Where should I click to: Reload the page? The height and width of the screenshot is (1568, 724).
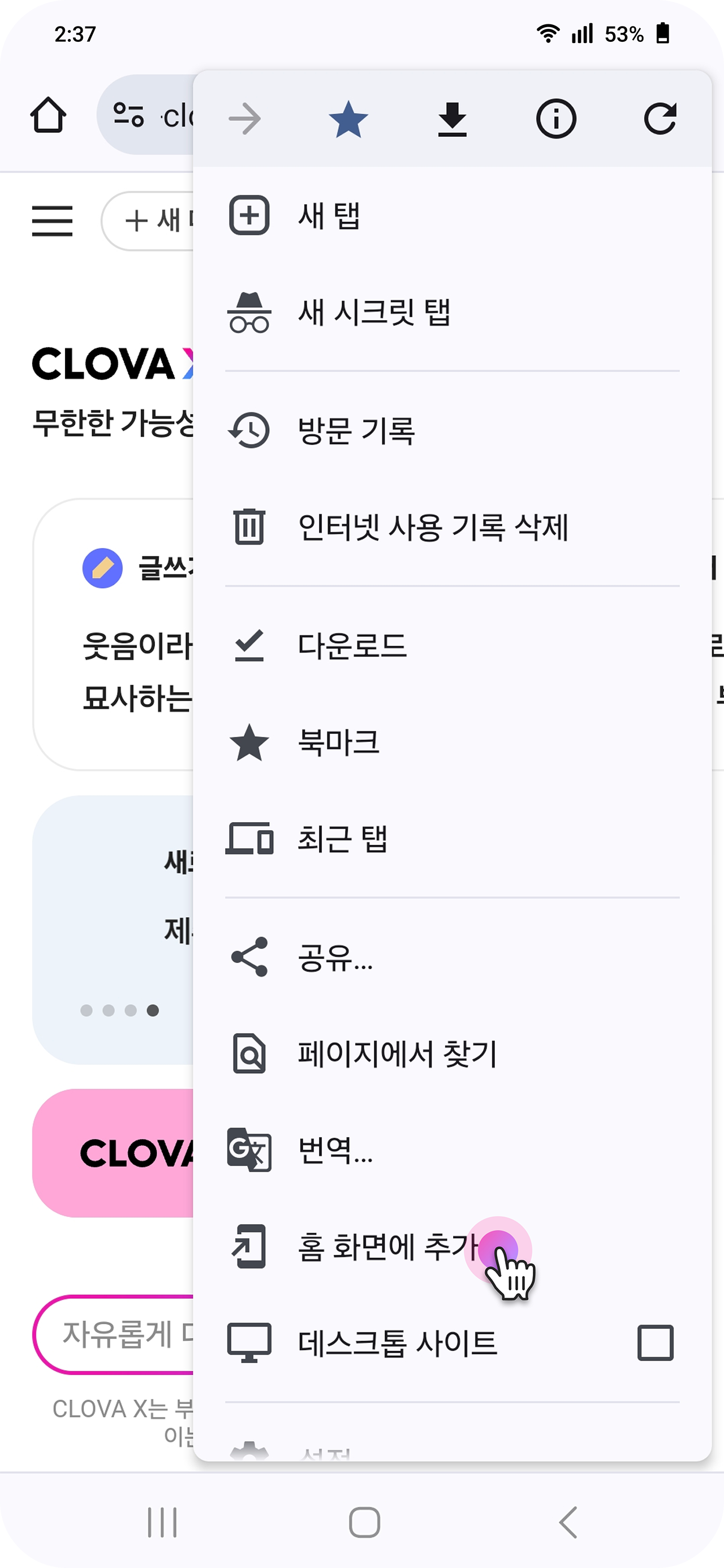660,119
